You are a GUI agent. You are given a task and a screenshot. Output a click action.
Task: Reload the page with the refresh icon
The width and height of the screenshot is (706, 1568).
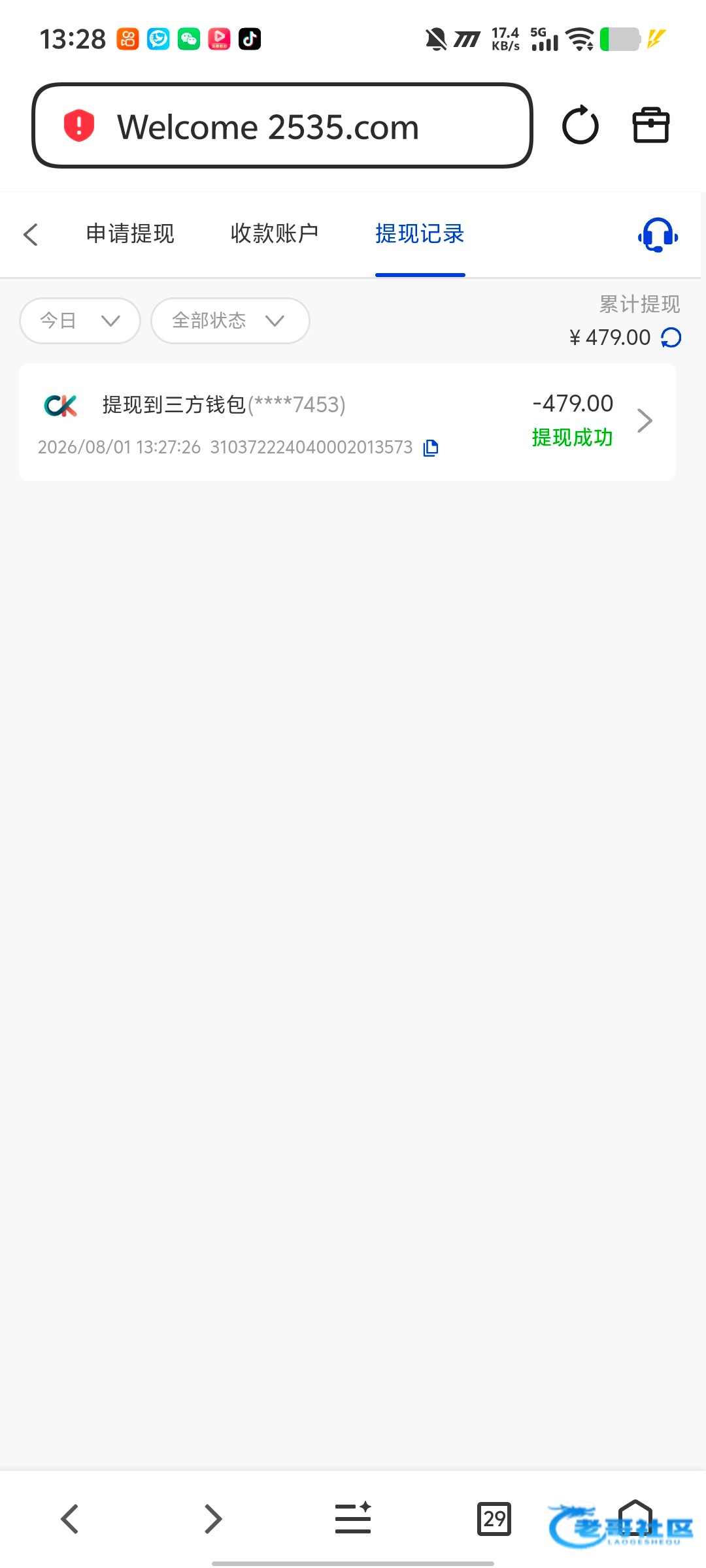click(x=580, y=125)
